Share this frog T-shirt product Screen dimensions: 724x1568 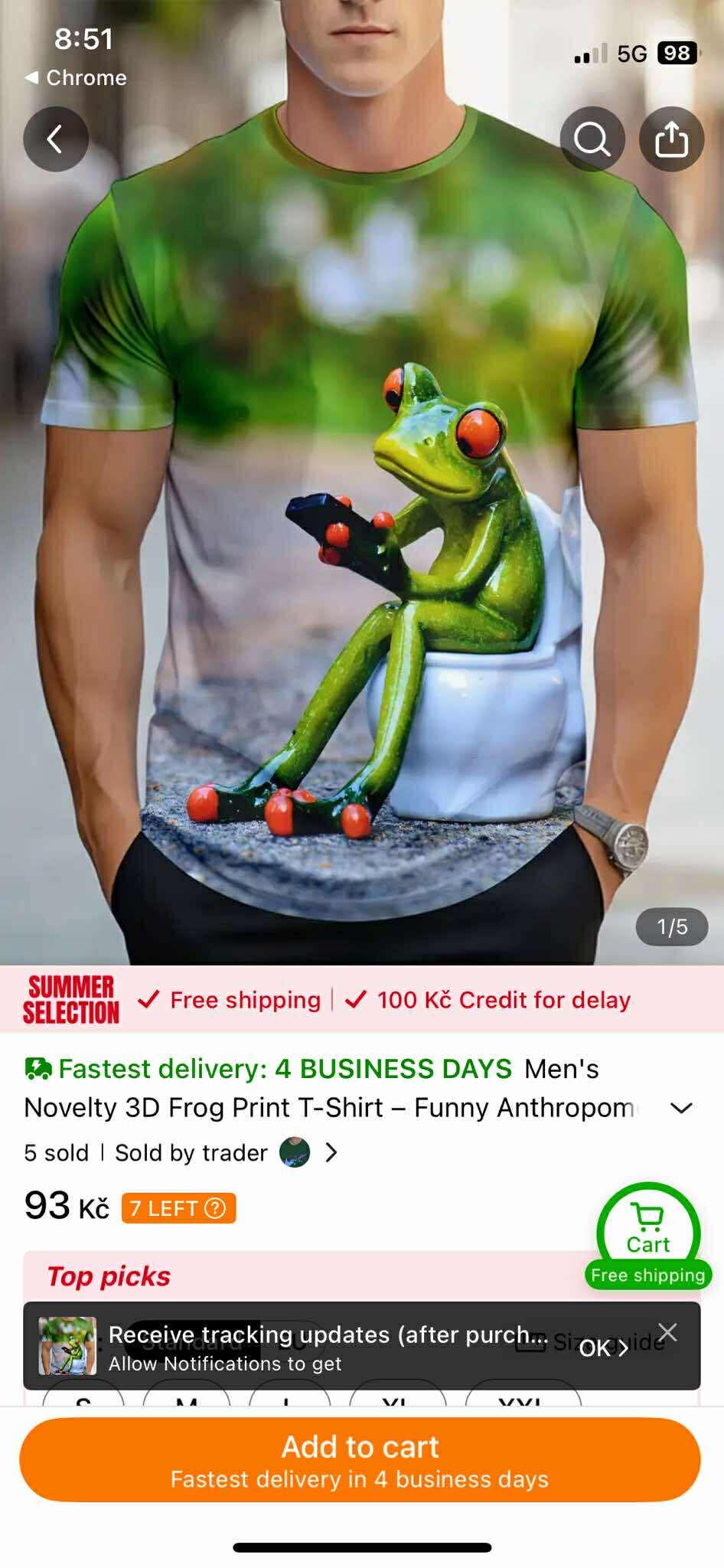click(671, 139)
